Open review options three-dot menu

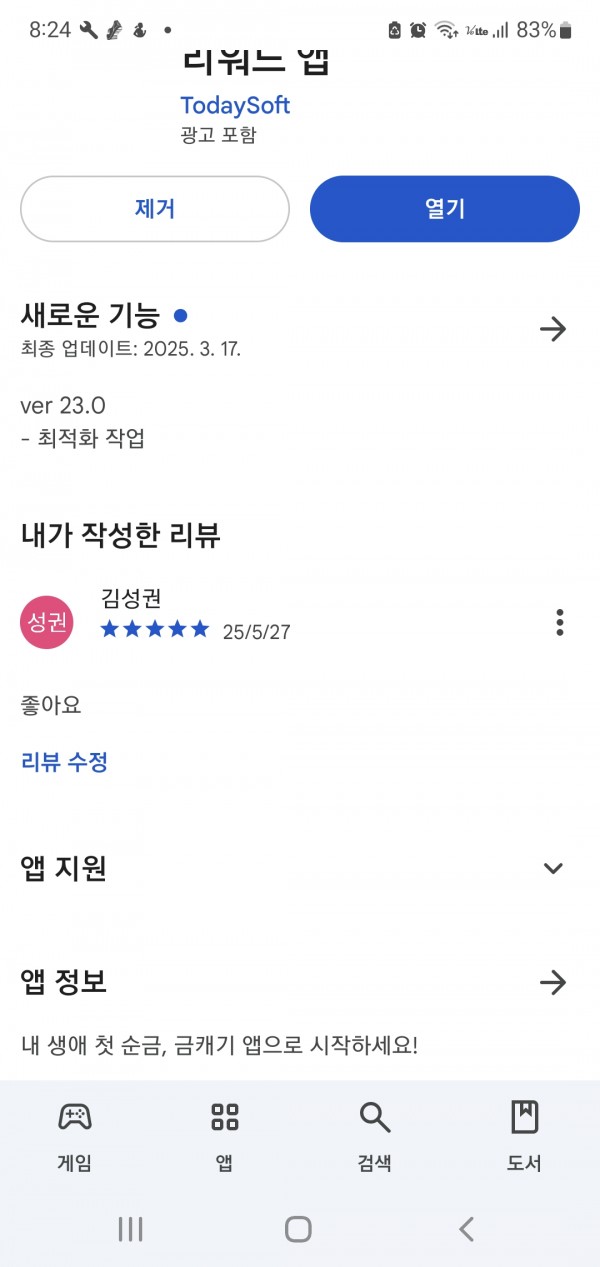(x=560, y=622)
